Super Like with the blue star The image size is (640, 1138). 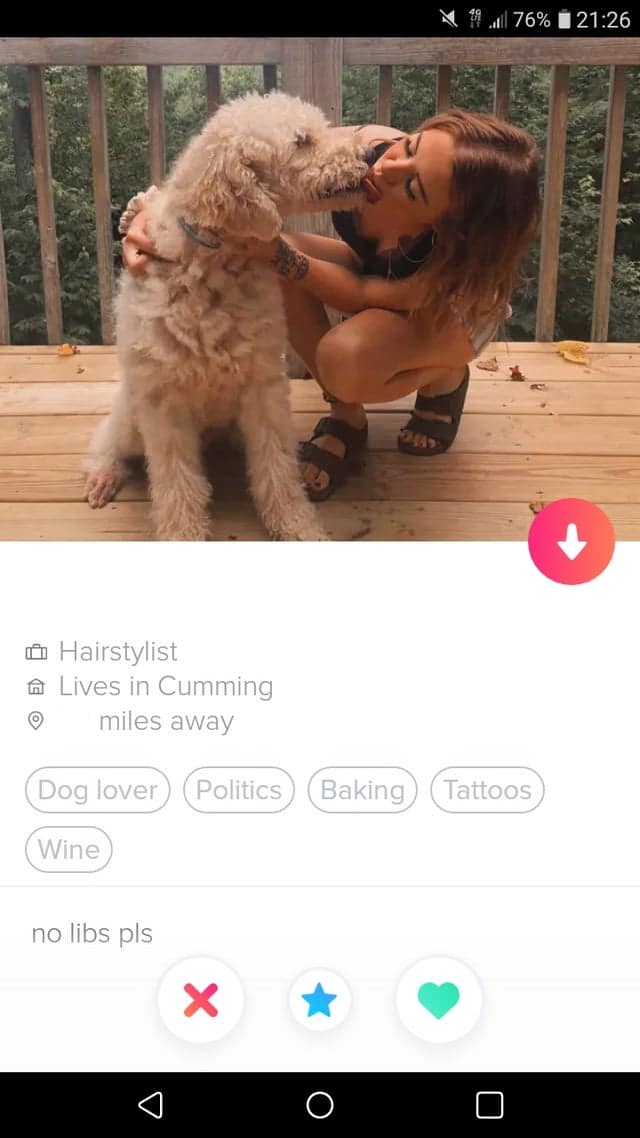tap(319, 999)
